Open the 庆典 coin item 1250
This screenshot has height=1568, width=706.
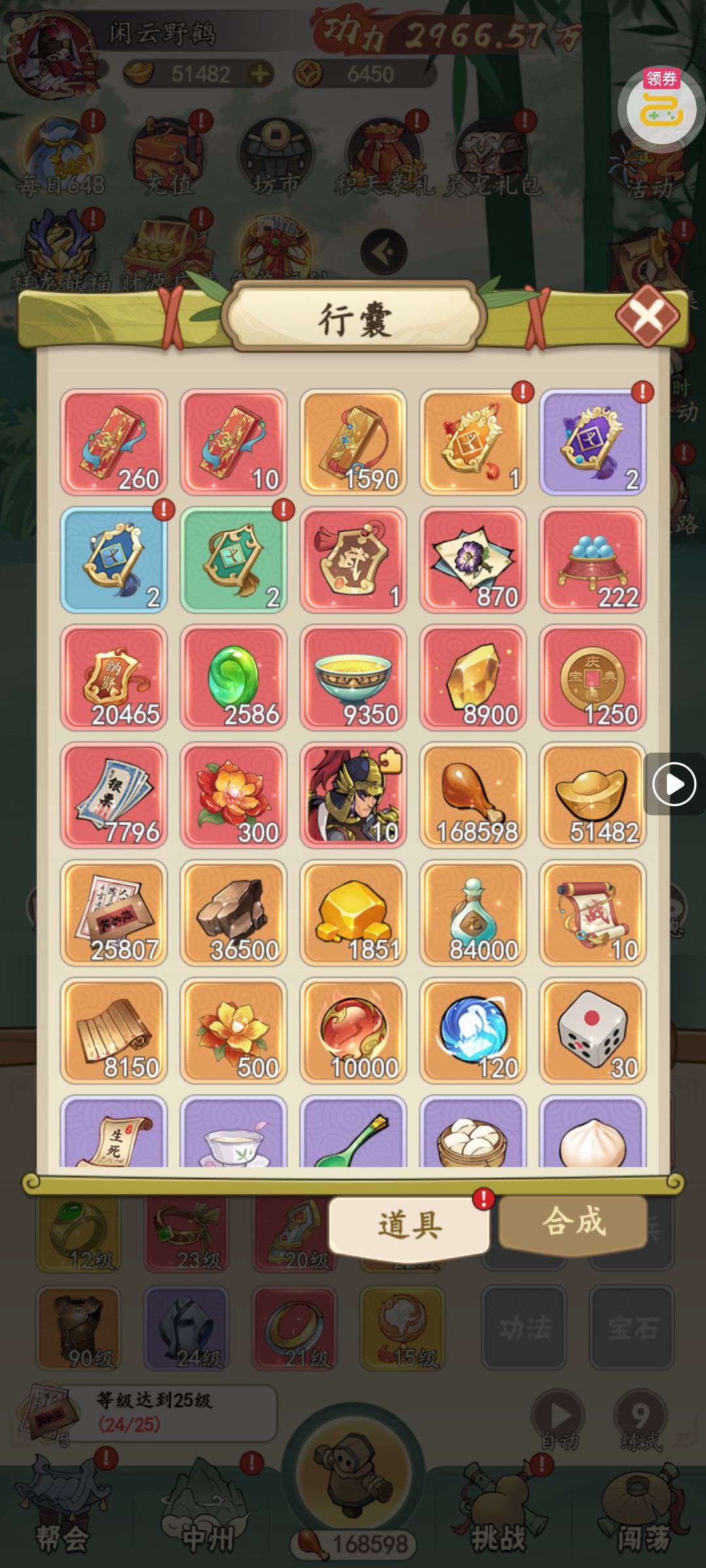(x=592, y=678)
